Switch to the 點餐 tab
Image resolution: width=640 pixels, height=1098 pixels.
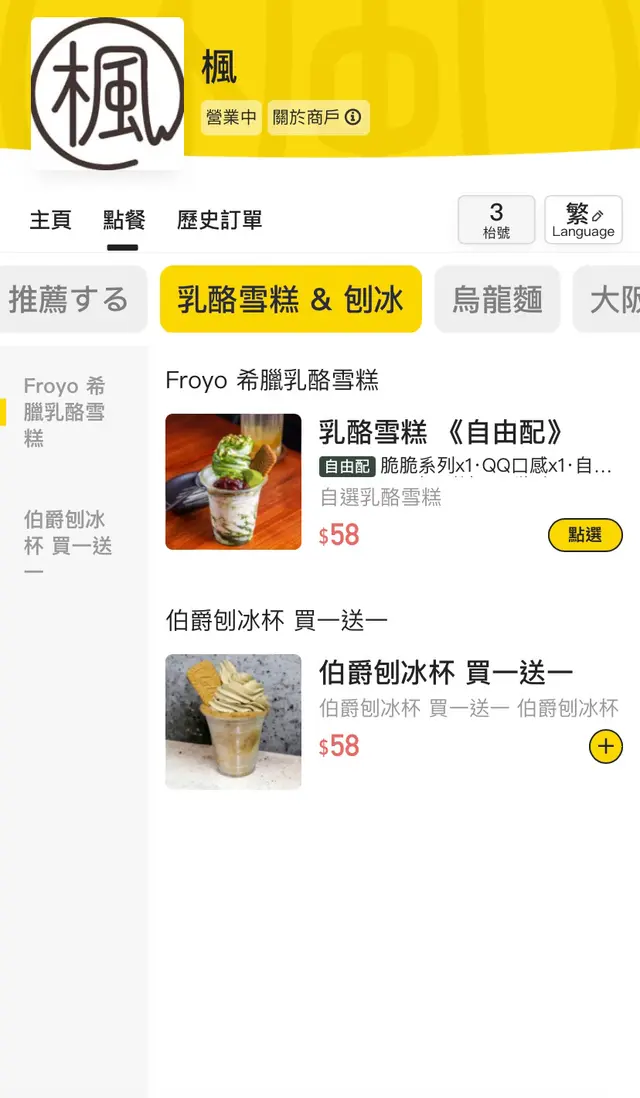pyautogui.click(x=124, y=220)
